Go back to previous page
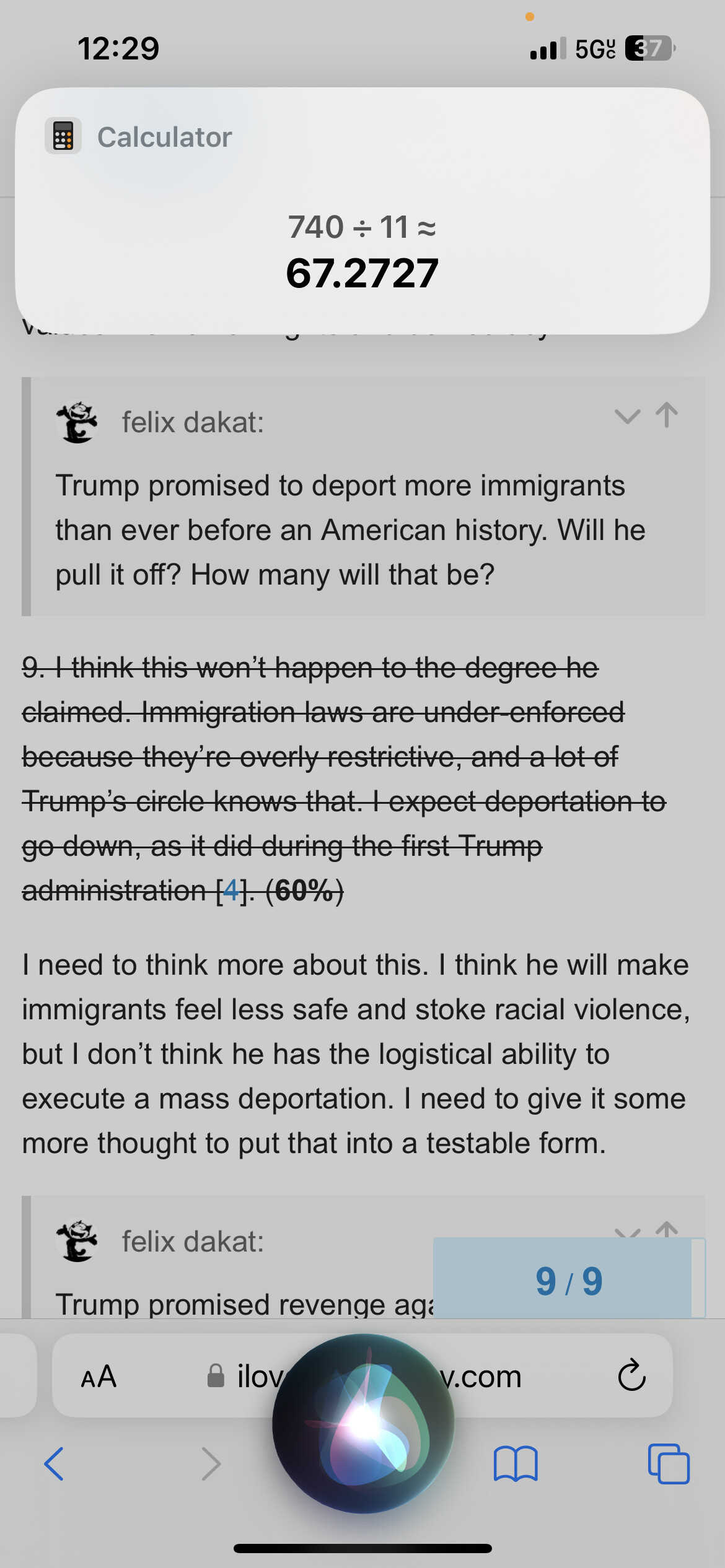This screenshot has height=1568, width=725. [54, 1464]
